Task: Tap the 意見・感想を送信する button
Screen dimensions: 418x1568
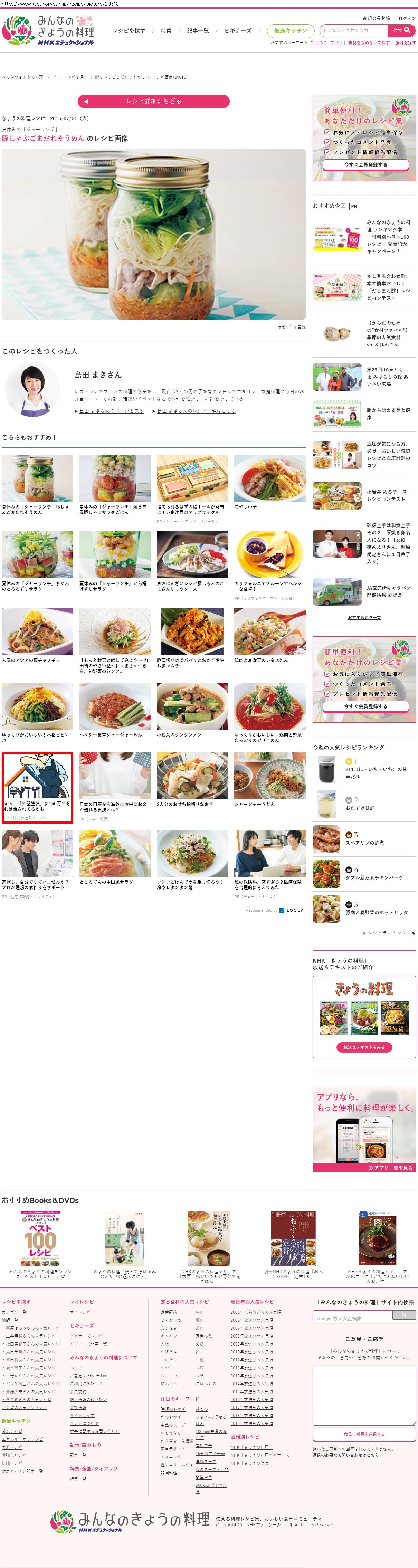Action: [x=364, y=1435]
